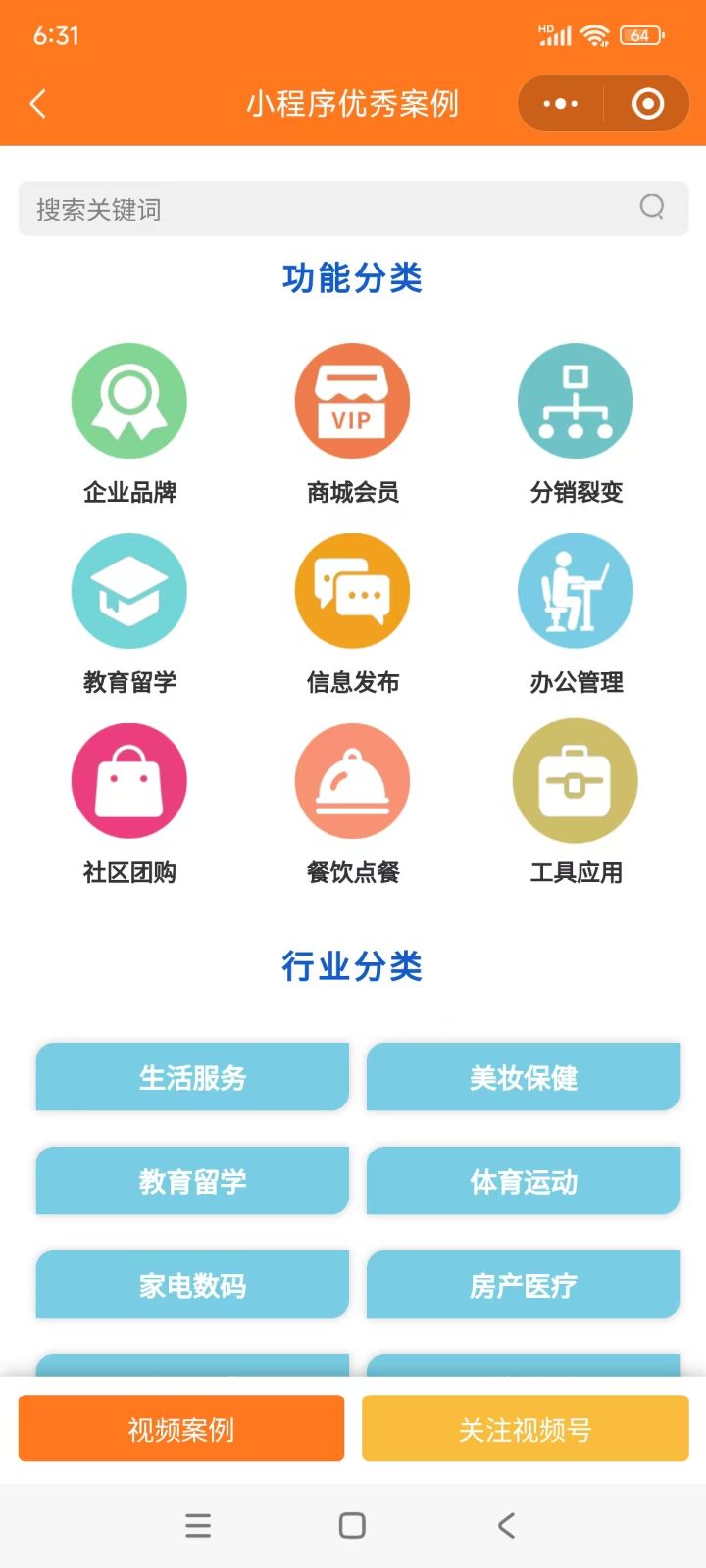Select the 体育运动 industry button
The height and width of the screenshot is (1568, 706).
(x=523, y=1181)
